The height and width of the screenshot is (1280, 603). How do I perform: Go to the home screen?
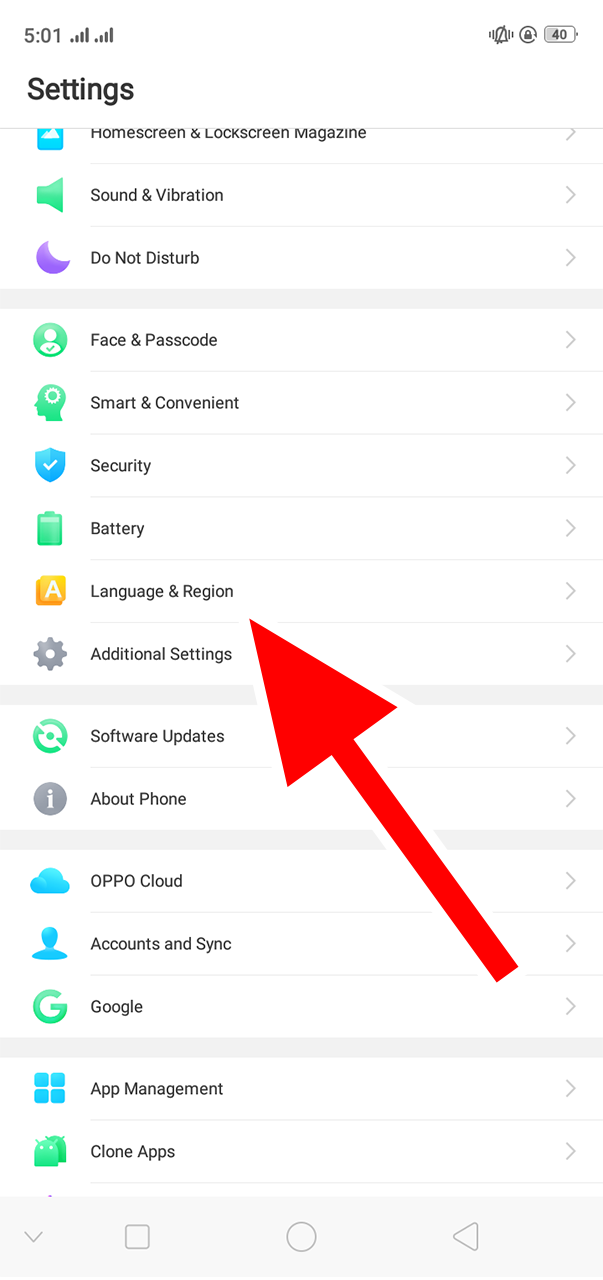pos(301,1237)
